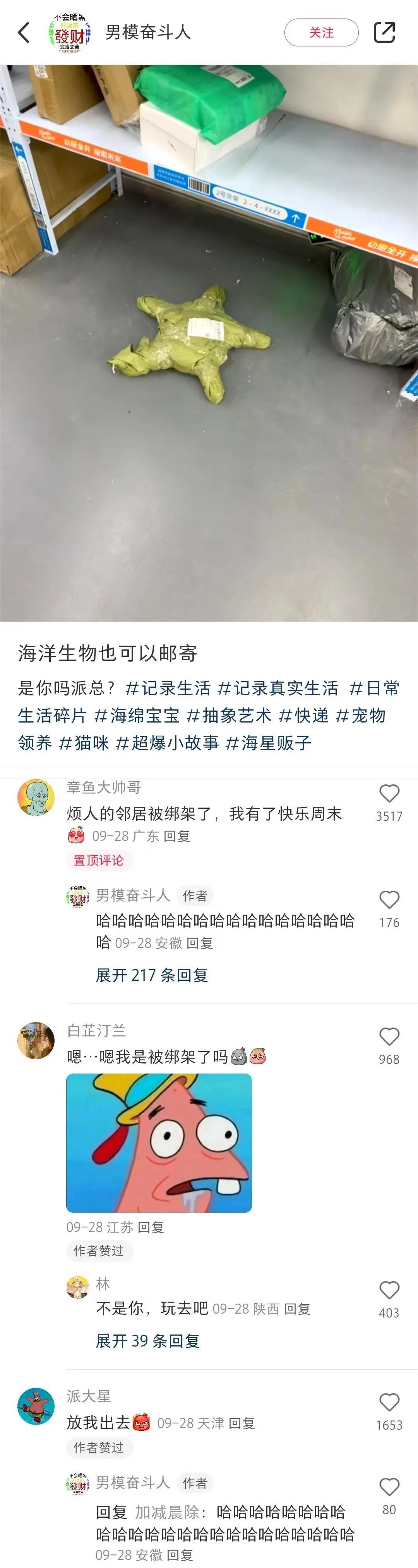
Task: Open hashtag #海星贩子
Action: (269, 743)
